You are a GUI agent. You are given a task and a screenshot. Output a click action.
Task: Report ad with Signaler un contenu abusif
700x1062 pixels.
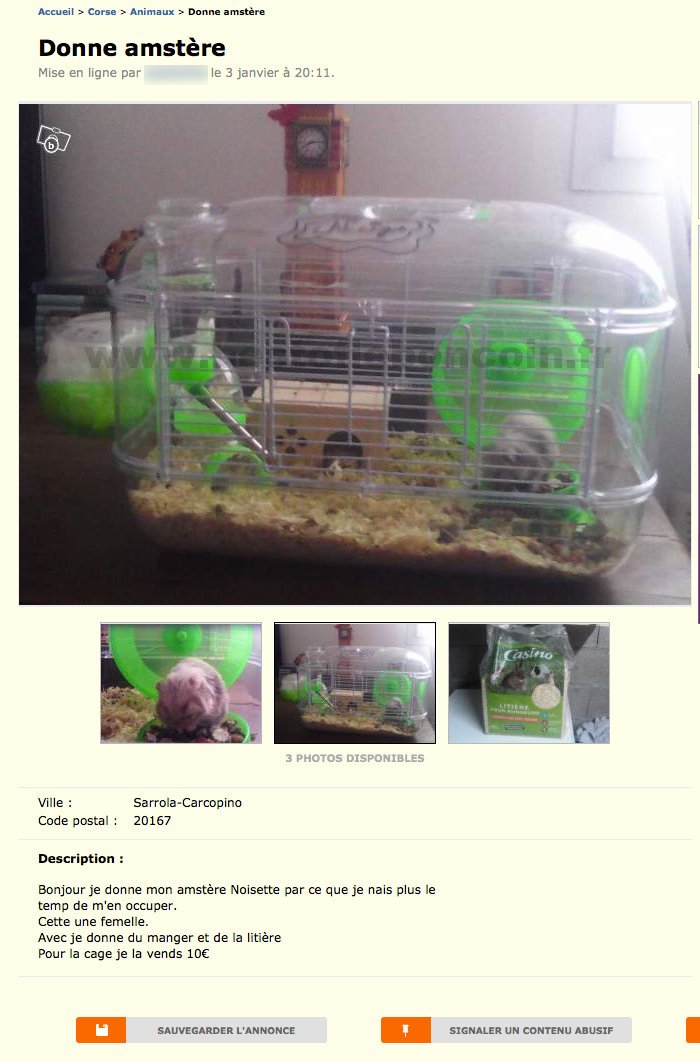[506, 1030]
